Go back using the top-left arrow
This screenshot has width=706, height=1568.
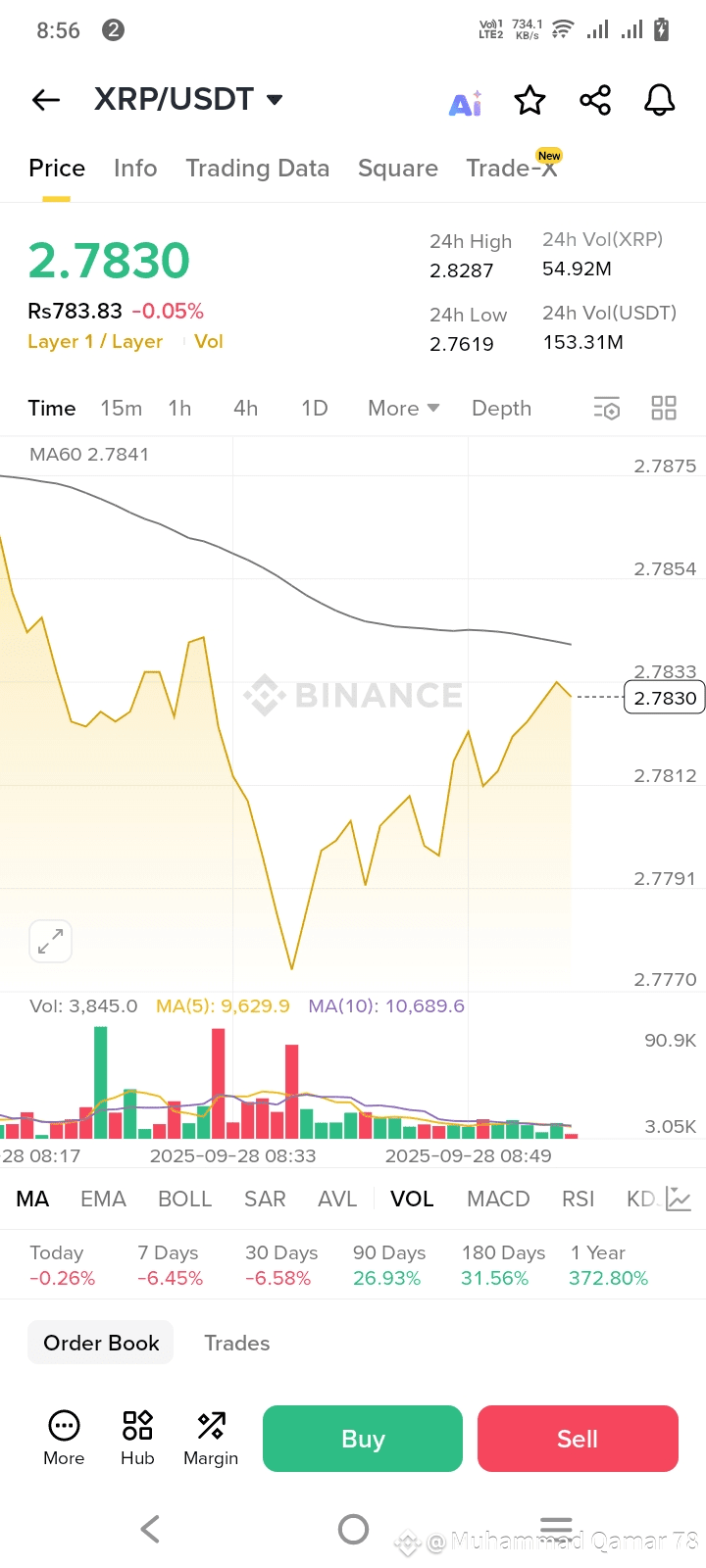46,100
